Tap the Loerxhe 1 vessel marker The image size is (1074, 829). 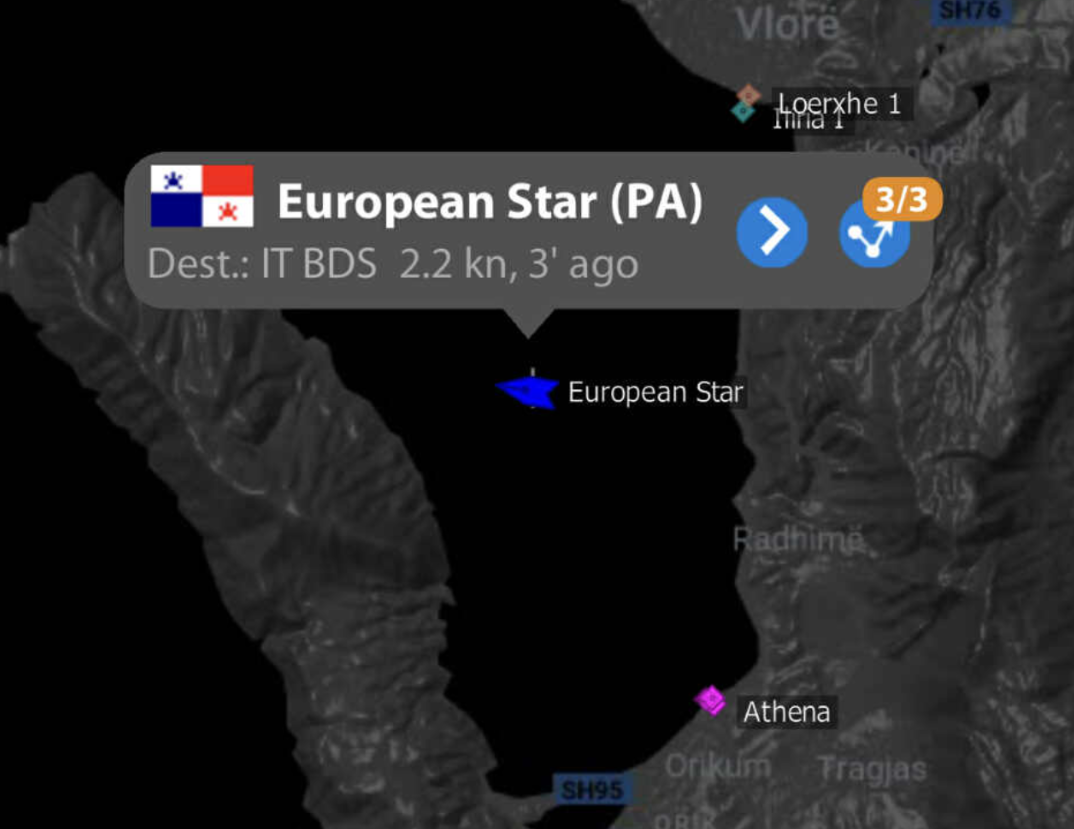click(x=748, y=95)
